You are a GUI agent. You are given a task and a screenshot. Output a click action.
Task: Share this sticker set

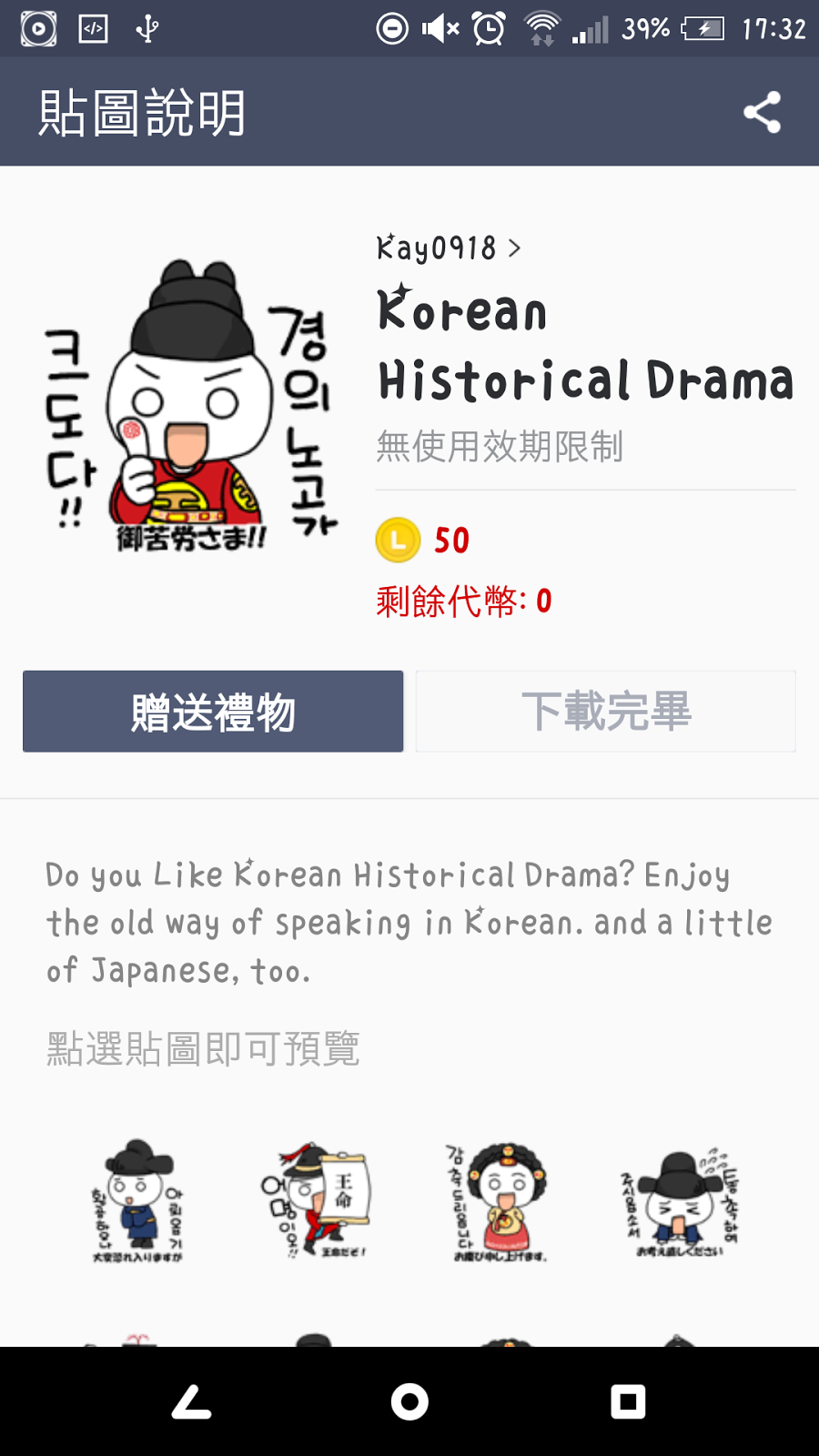(762, 112)
